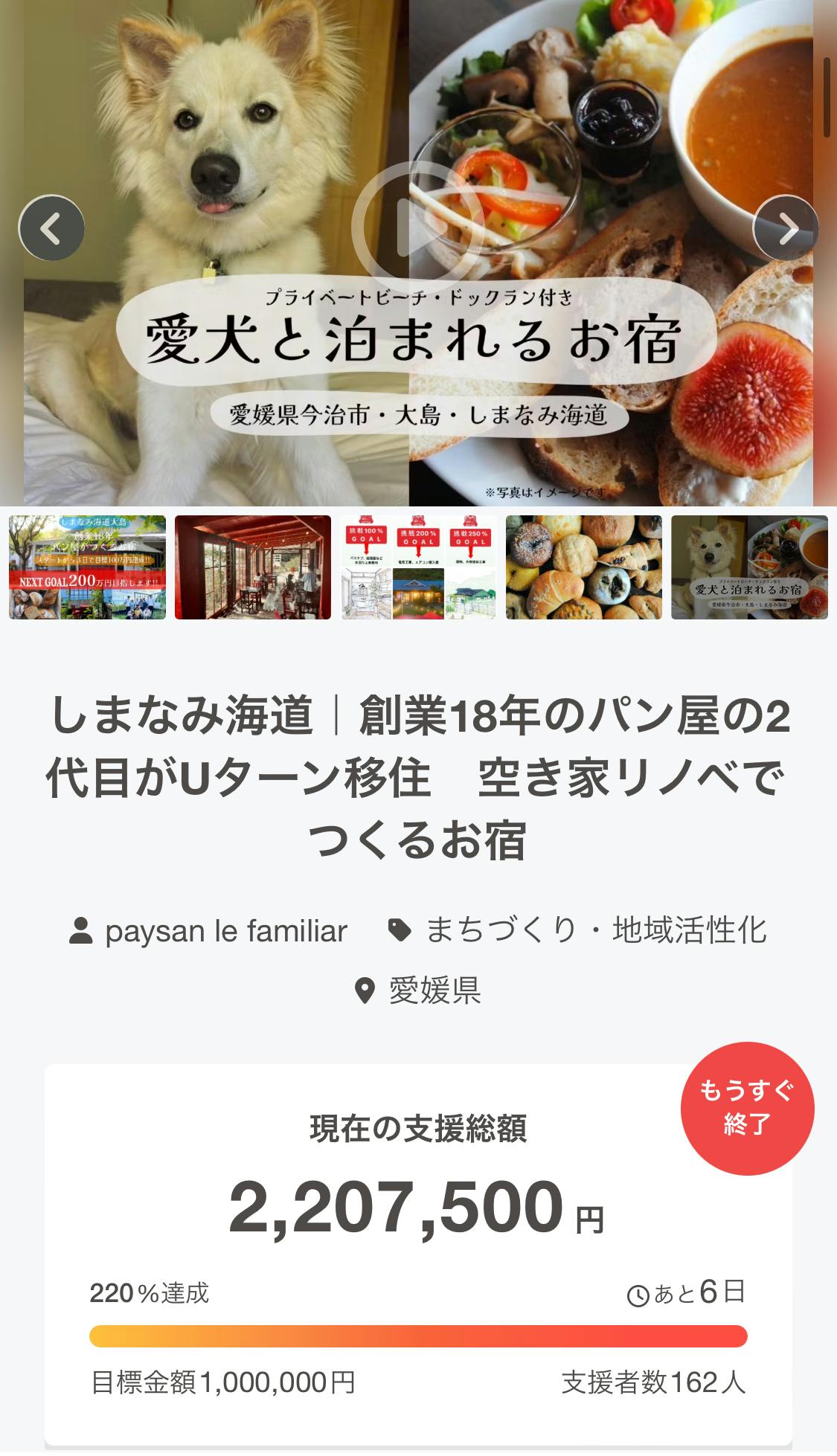Select the 愛犬と泊まれるお宿 thumbnail
The image size is (837, 1456).
point(749,567)
